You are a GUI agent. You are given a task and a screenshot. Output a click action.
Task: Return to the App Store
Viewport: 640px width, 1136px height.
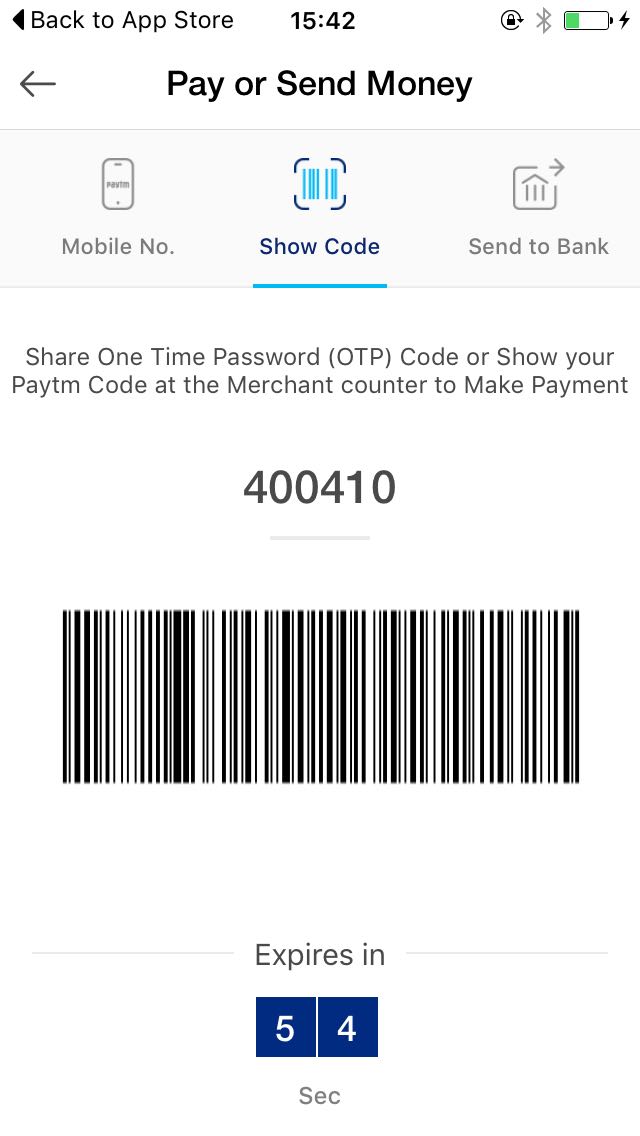(122, 20)
